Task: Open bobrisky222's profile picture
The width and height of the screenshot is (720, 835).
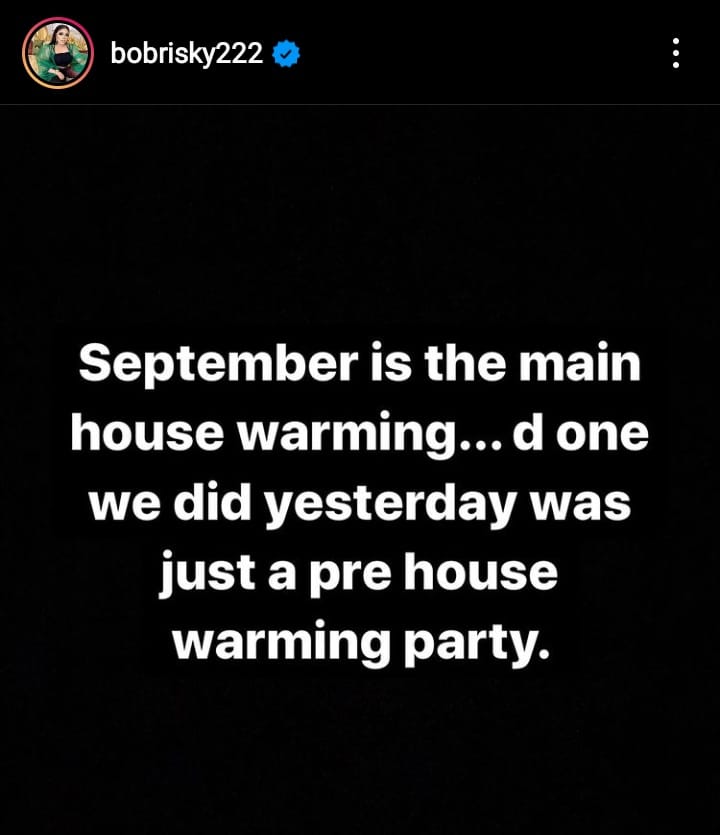Action: pyautogui.click(x=58, y=53)
